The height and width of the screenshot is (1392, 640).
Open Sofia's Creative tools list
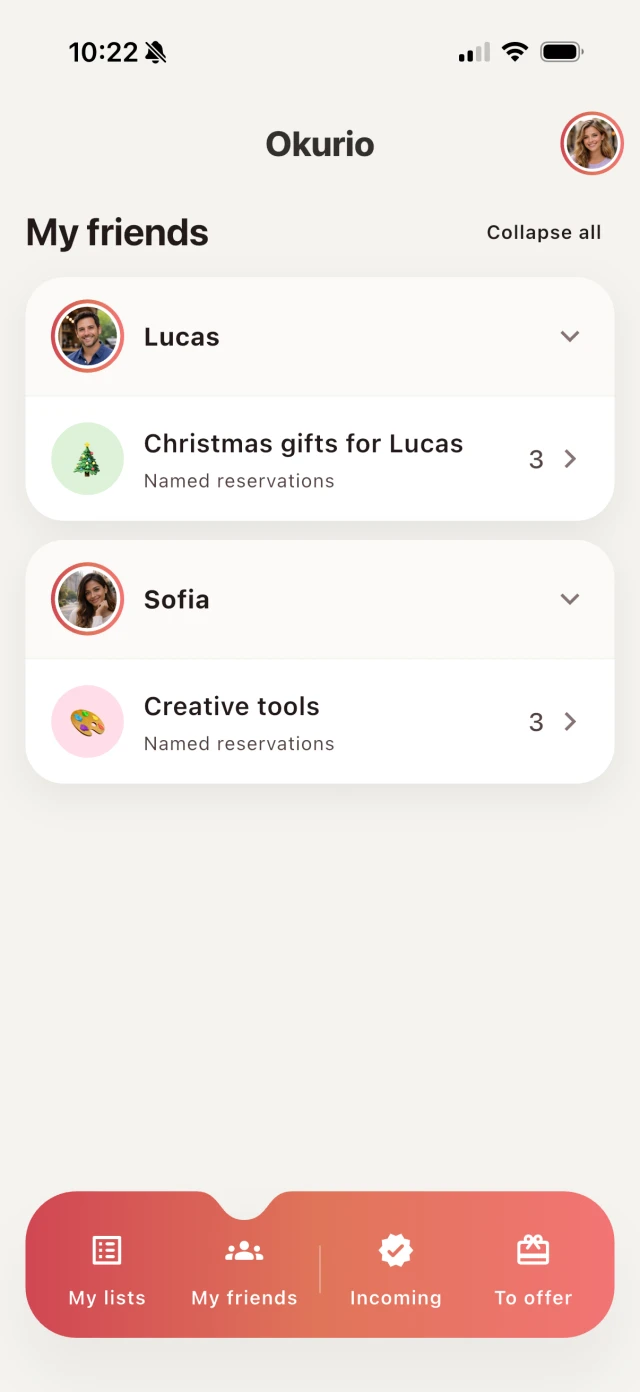click(x=320, y=722)
